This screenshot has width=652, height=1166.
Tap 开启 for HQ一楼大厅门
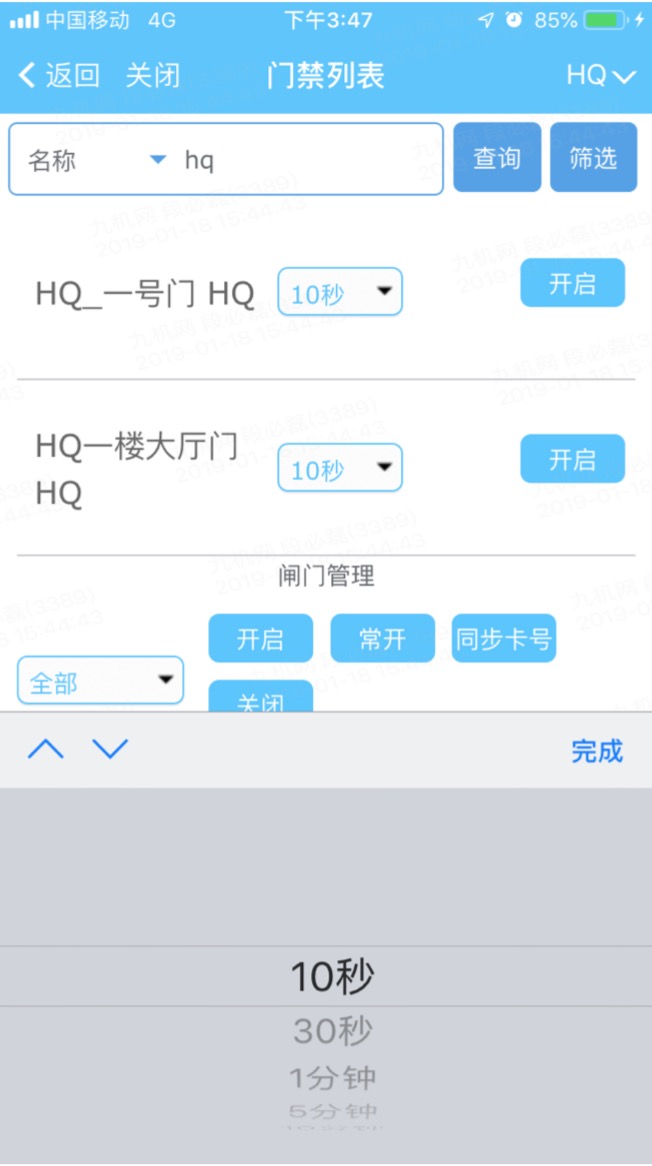[x=572, y=459]
